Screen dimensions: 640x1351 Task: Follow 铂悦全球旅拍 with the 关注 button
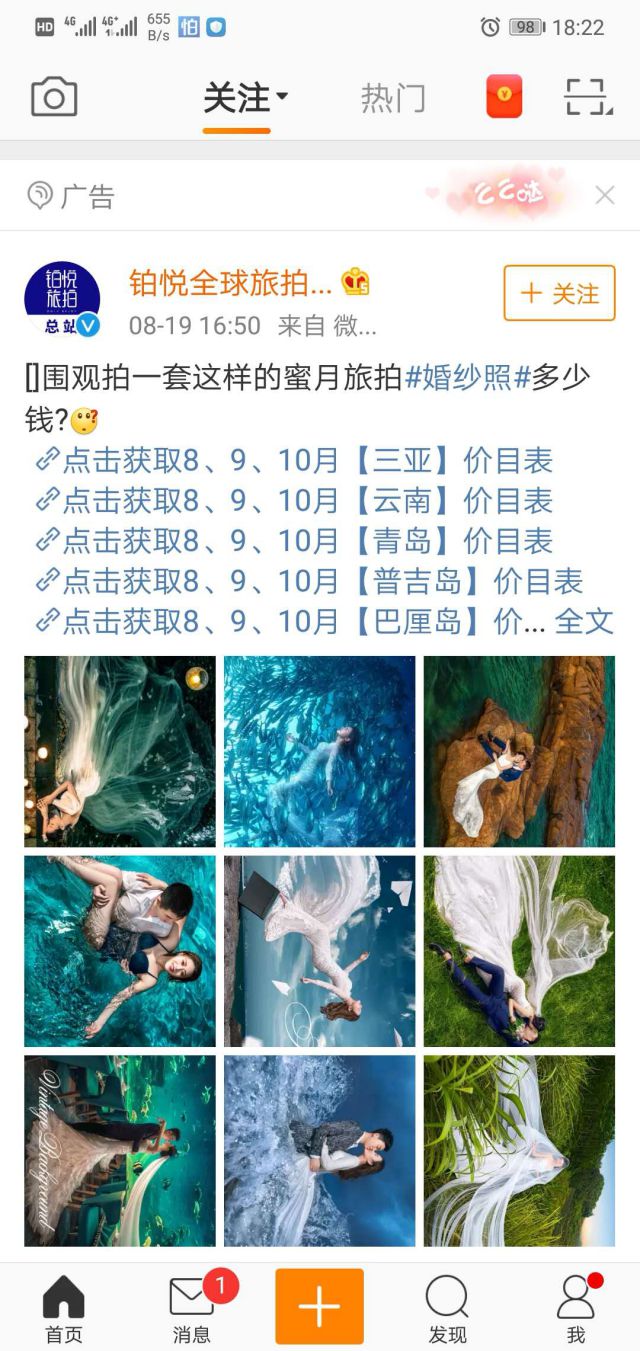[x=559, y=293]
